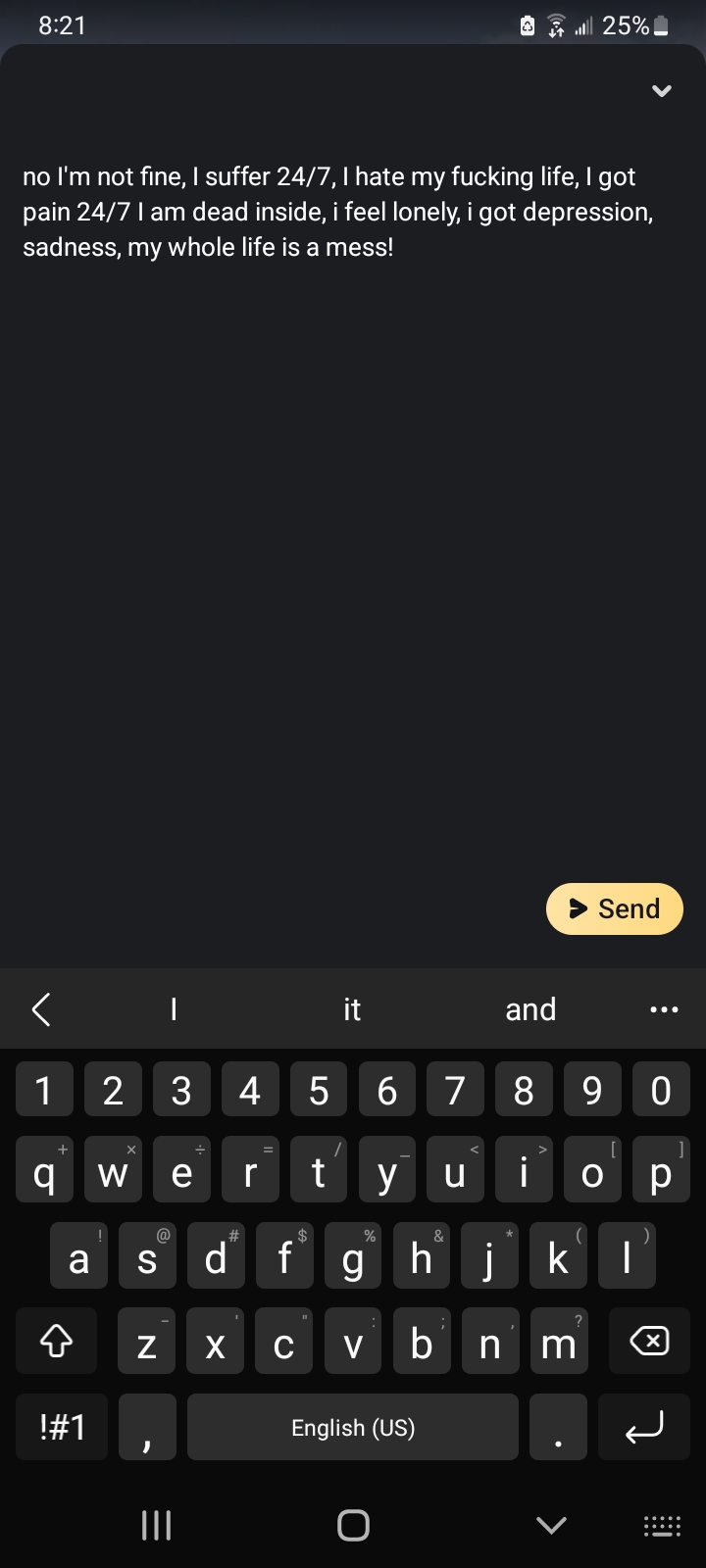
Task: Turn on shift for capital letters
Action: (56, 1341)
